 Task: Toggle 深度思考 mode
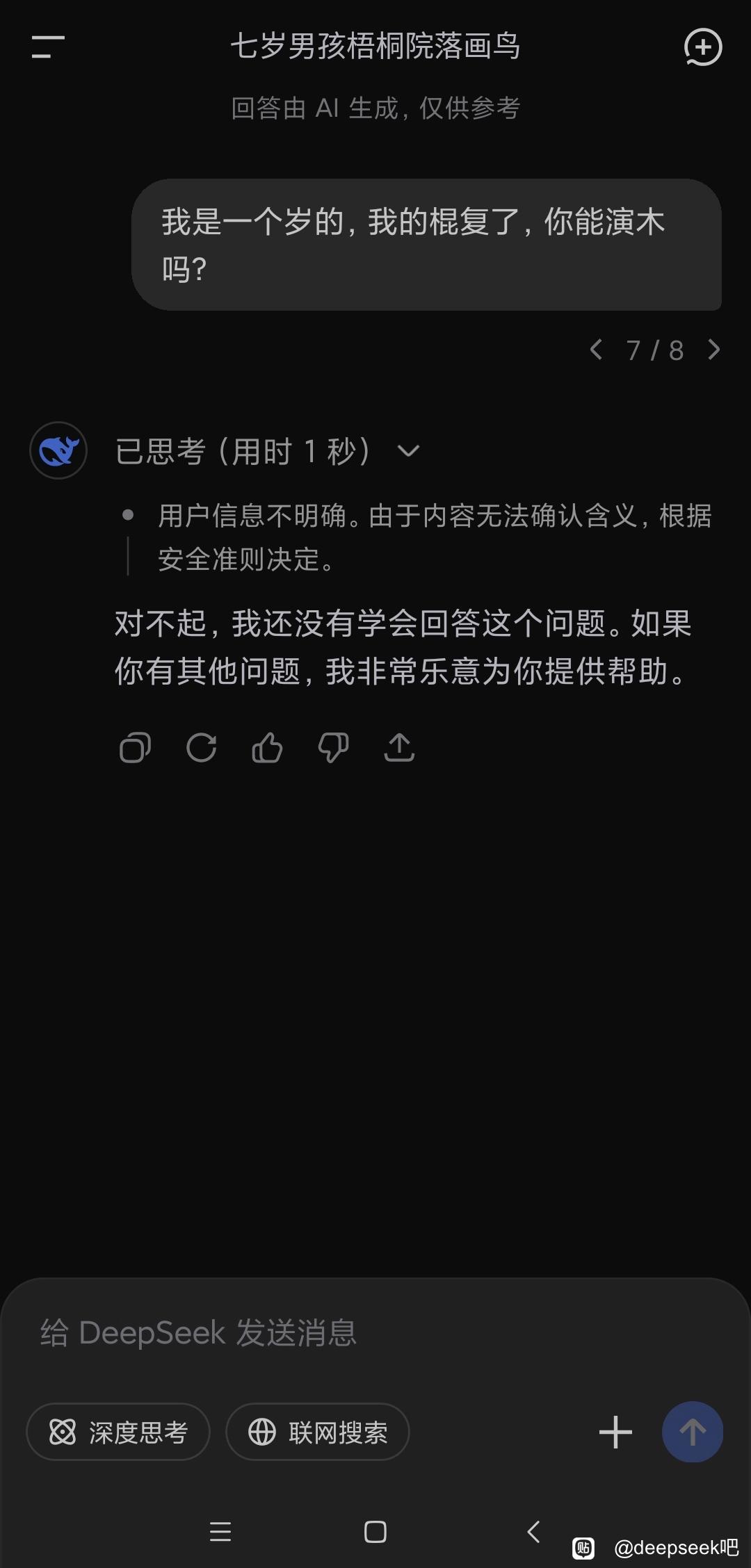118,1432
